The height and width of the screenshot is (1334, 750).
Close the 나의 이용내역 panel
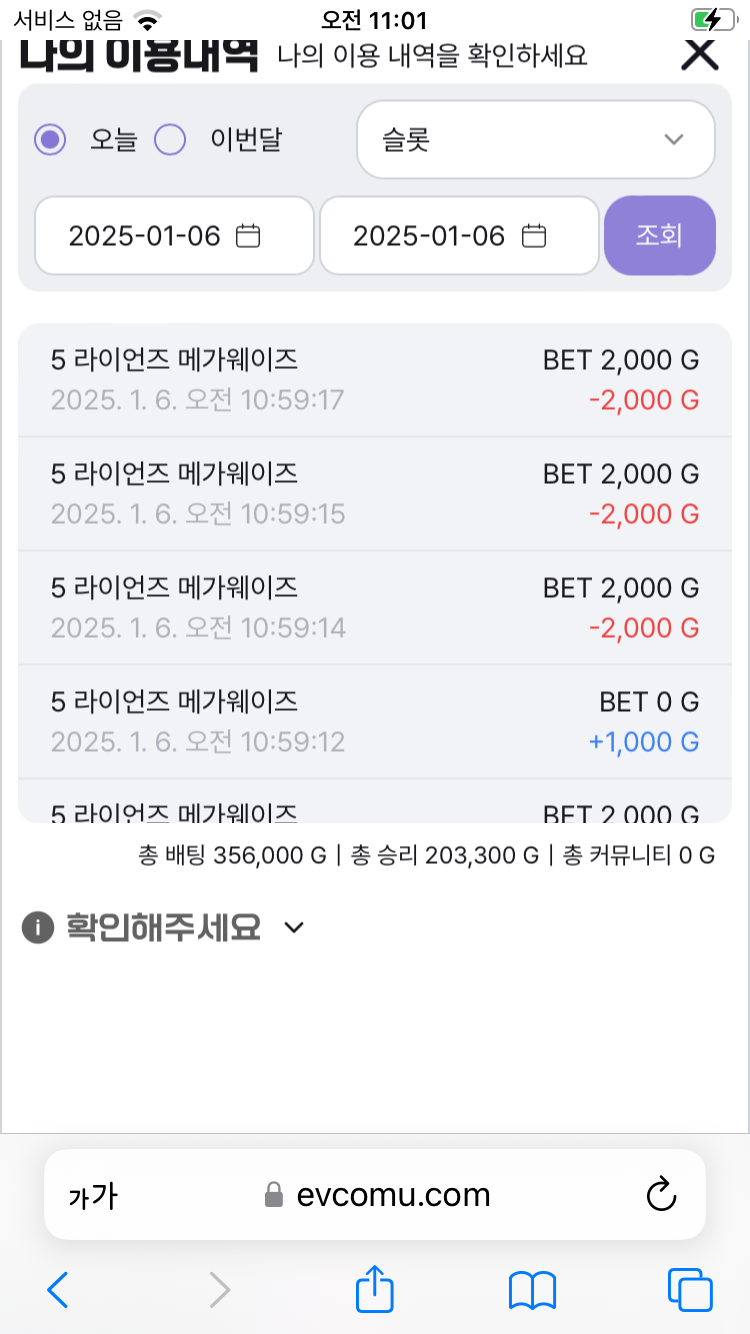point(700,52)
